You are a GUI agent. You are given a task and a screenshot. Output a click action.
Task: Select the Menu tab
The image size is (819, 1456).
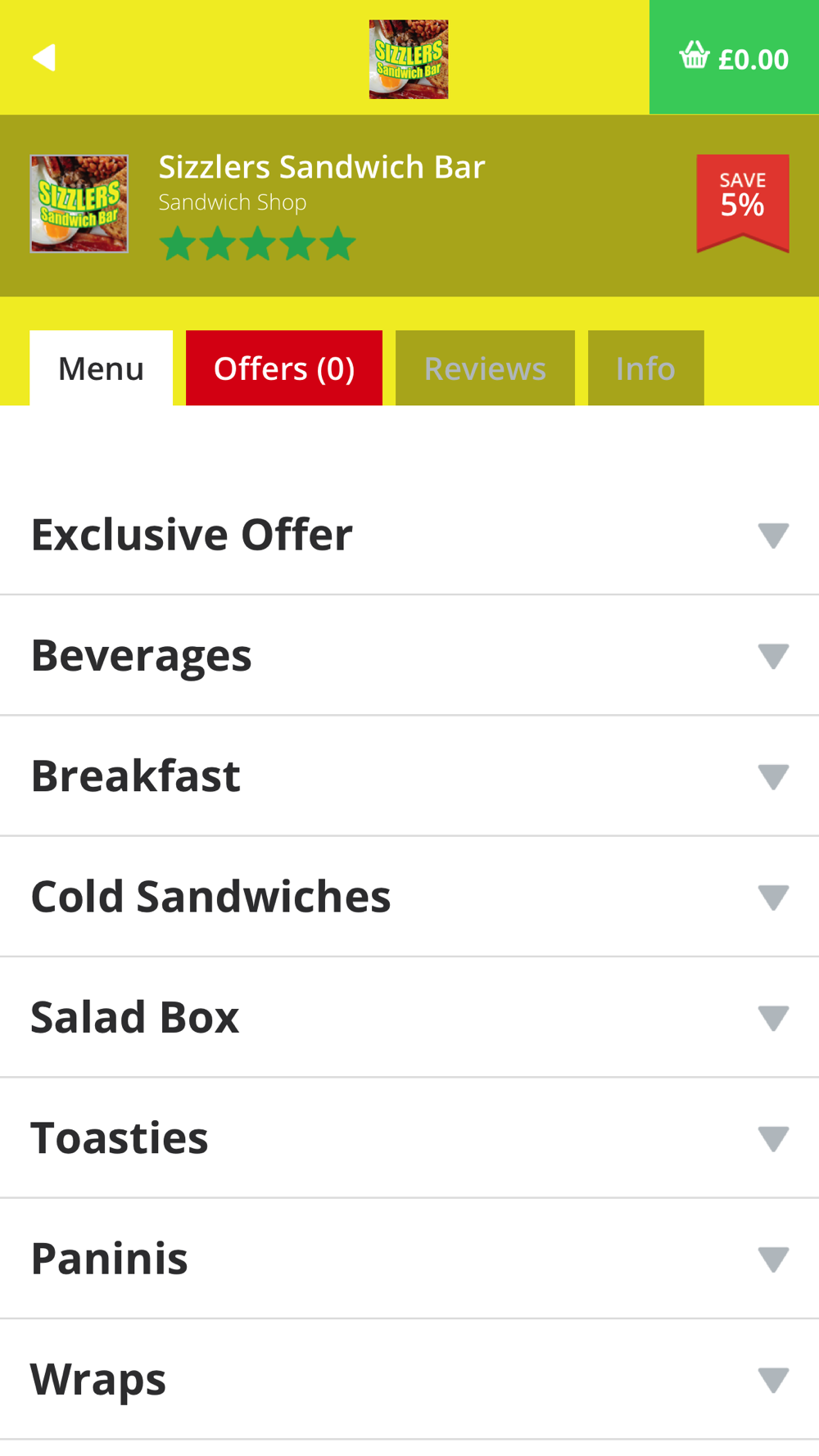[101, 368]
